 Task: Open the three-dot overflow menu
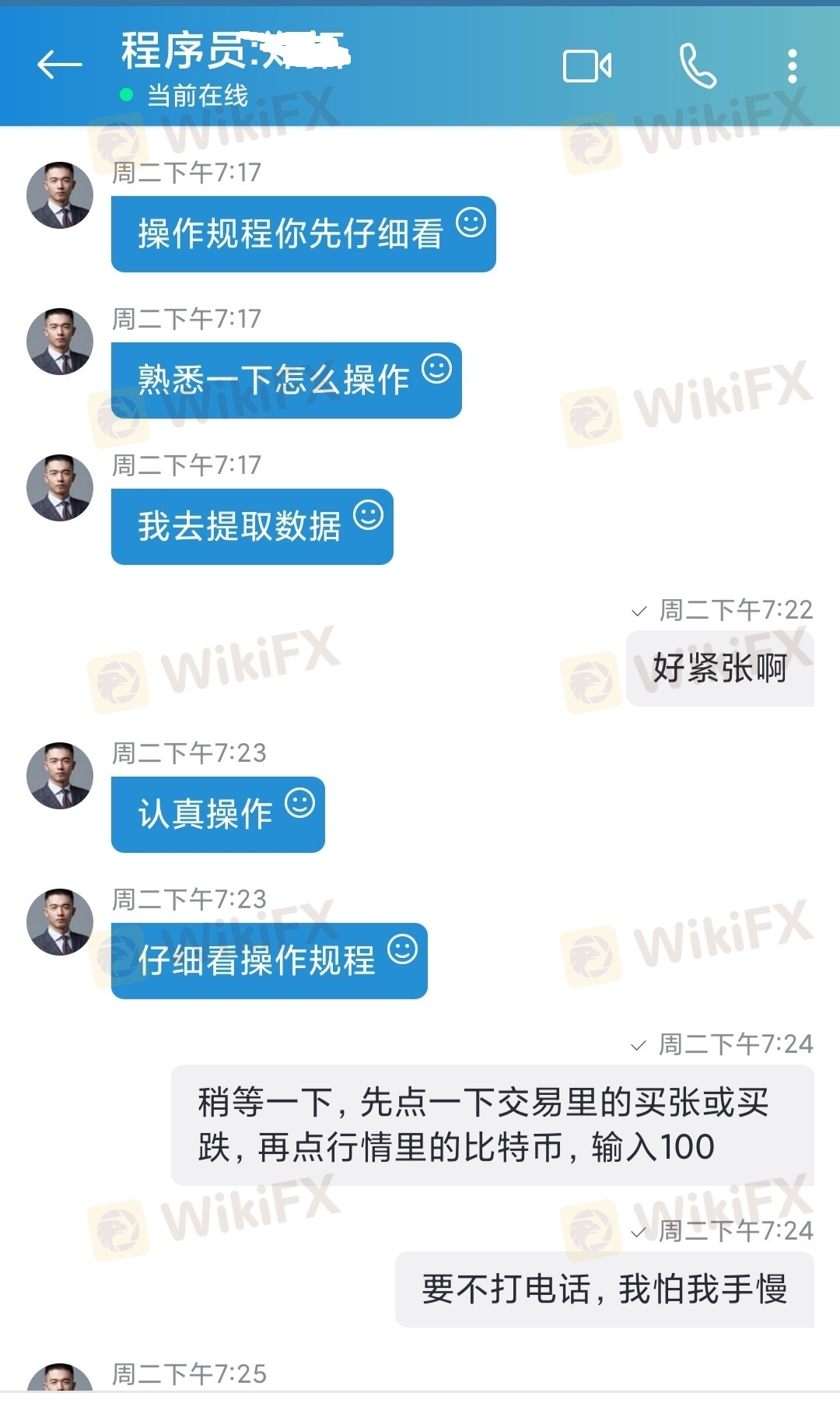(x=792, y=66)
